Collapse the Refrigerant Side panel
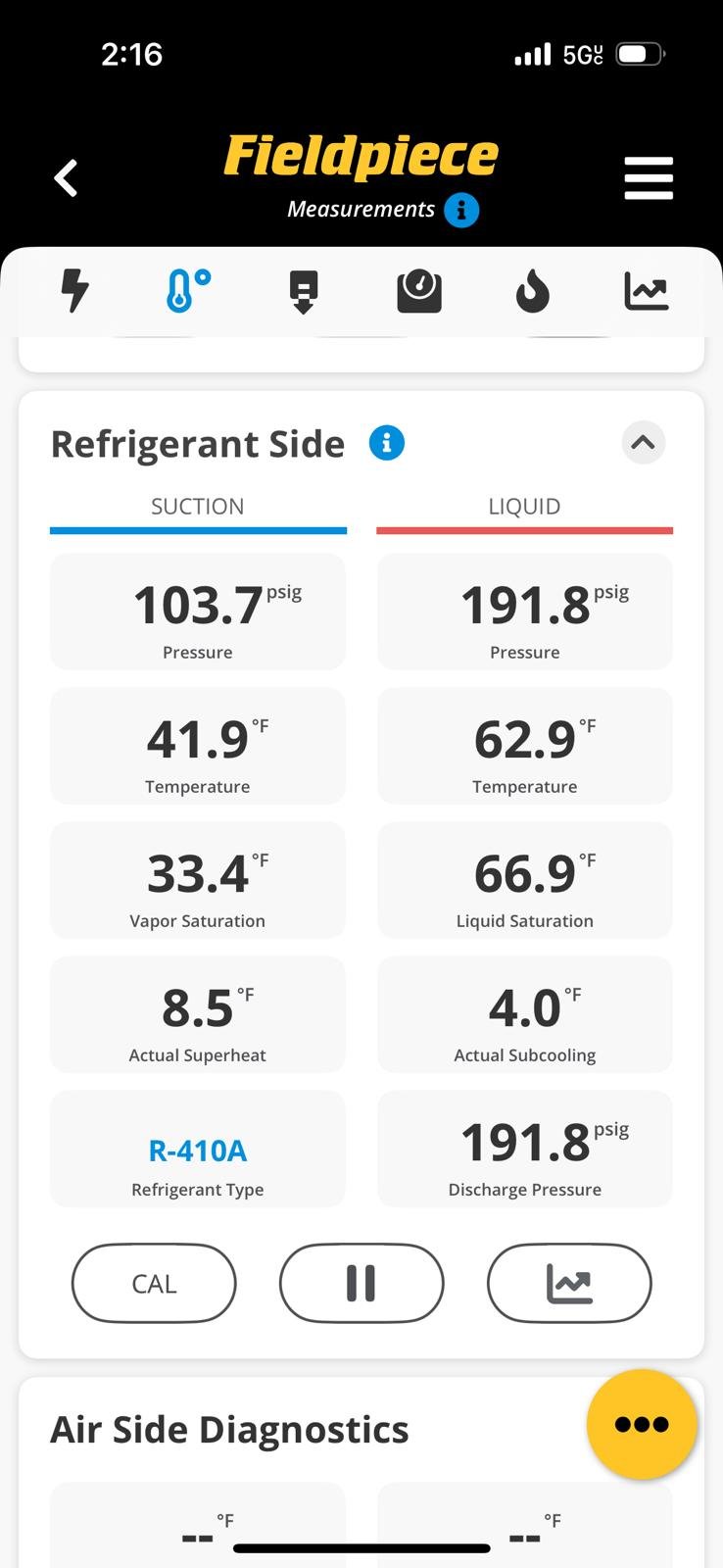This screenshot has height=1568, width=723. [x=643, y=443]
